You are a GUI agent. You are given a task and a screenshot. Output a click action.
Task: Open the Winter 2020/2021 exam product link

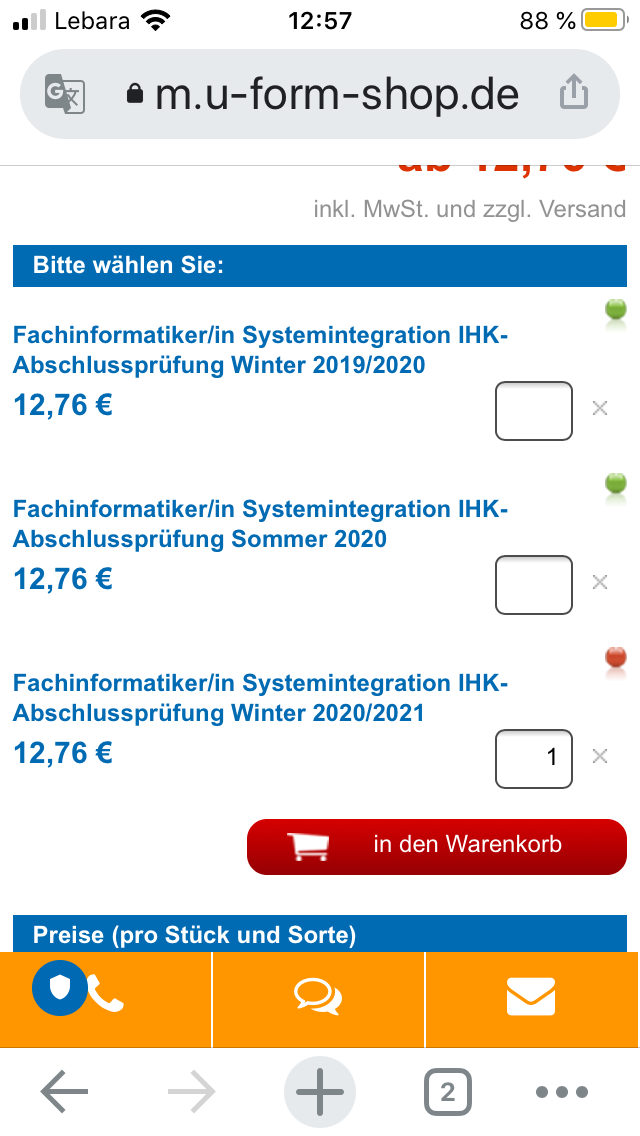[261, 698]
